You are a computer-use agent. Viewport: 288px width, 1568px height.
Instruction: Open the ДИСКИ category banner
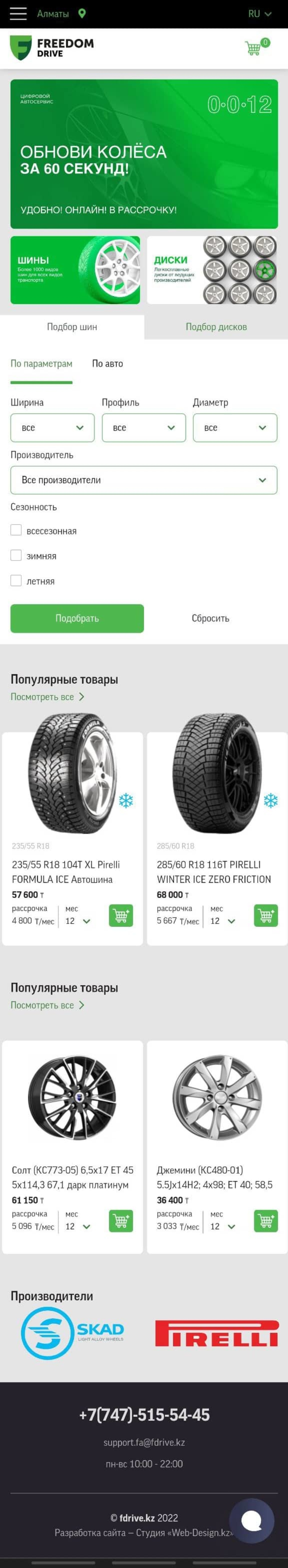pyautogui.click(x=212, y=270)
